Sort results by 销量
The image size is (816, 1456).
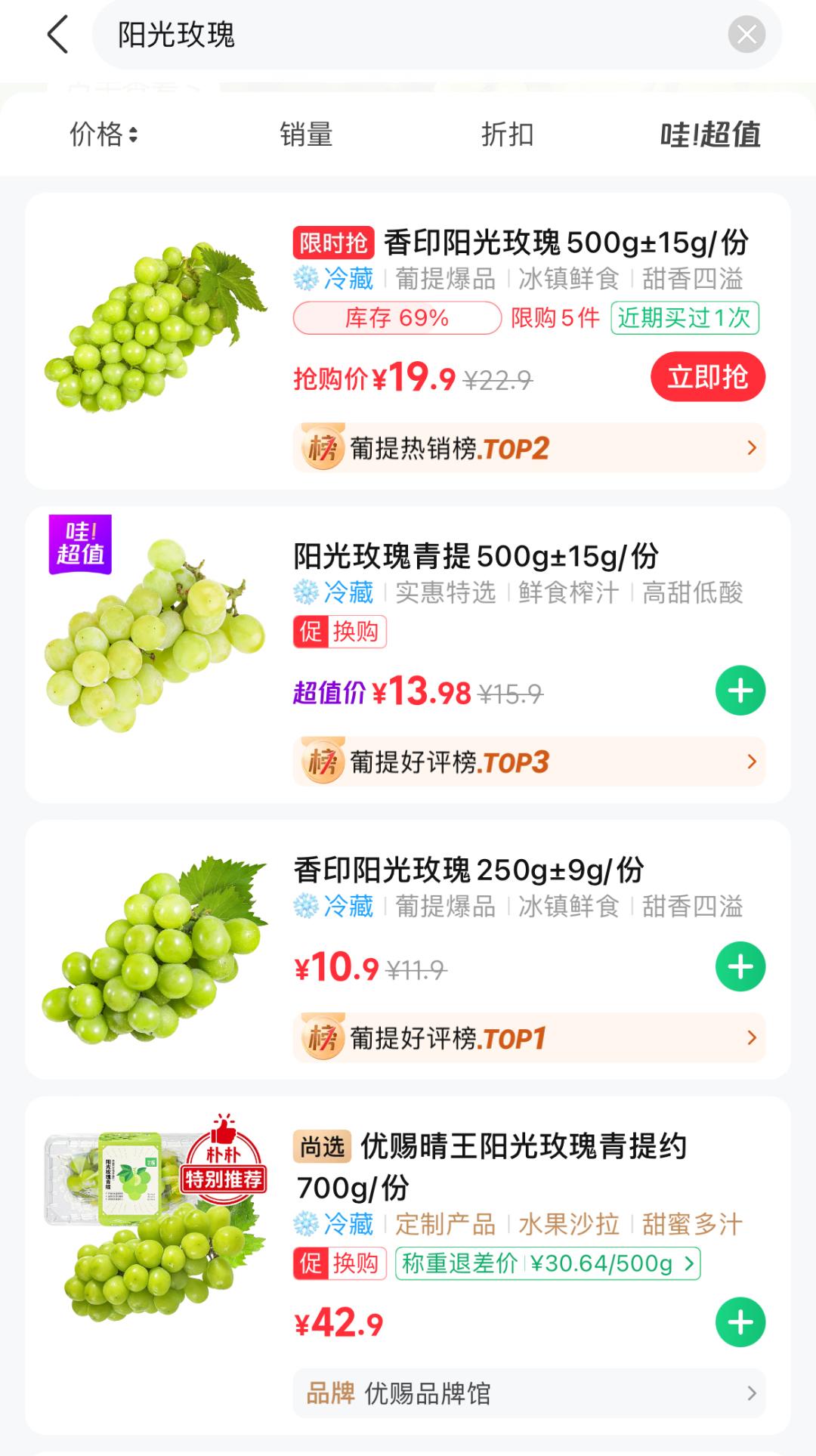pyautogui.click(x=306, y=135)
